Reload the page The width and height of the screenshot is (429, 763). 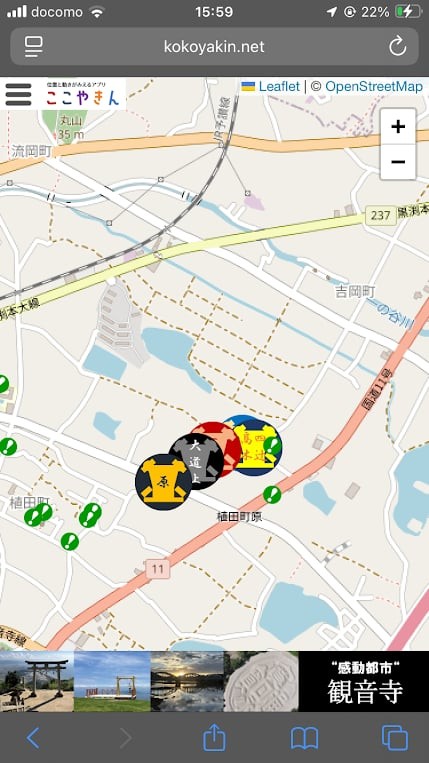tap(397, 47)
